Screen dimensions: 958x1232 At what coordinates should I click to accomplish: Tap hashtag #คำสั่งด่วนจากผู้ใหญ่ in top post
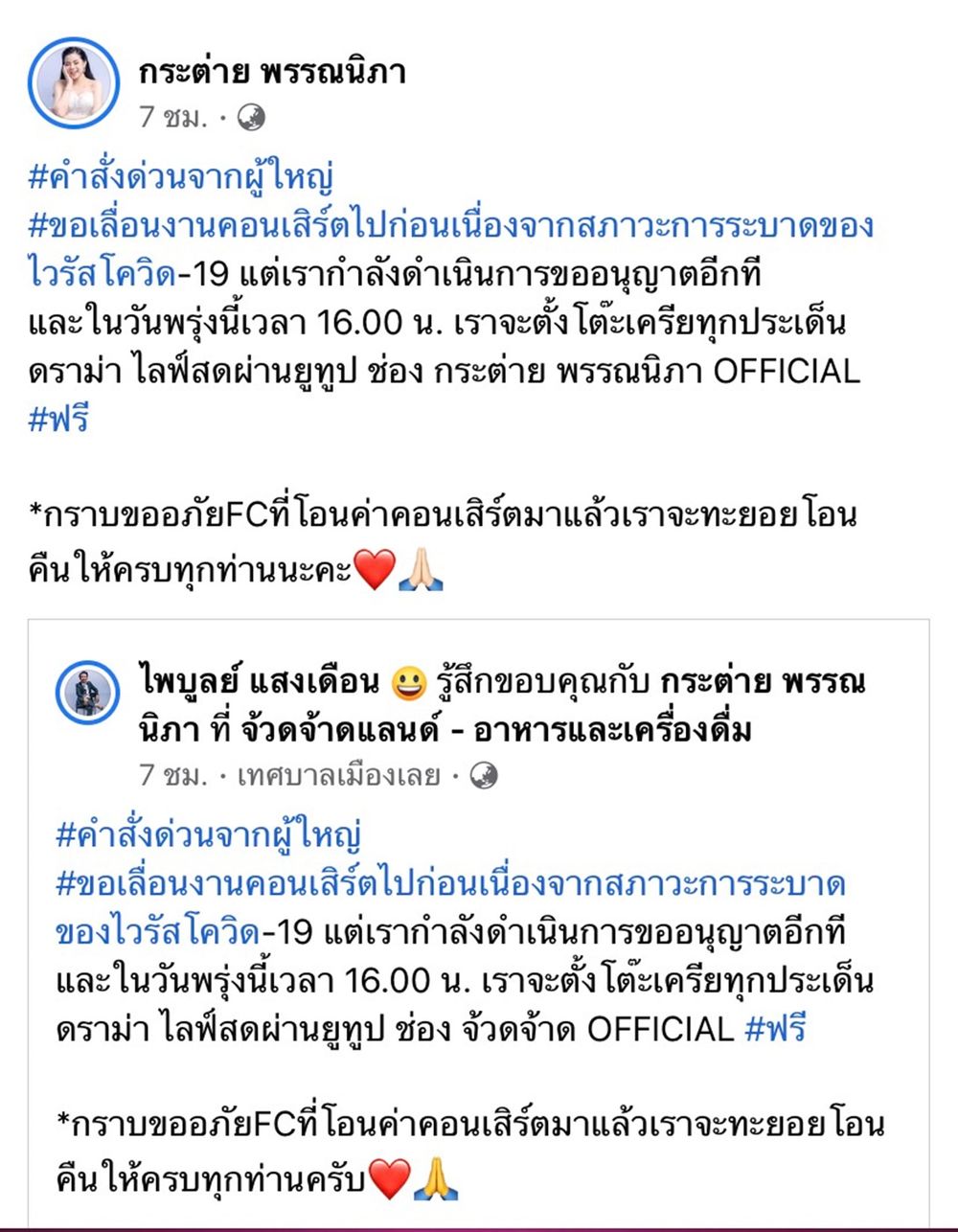[181, 178]
